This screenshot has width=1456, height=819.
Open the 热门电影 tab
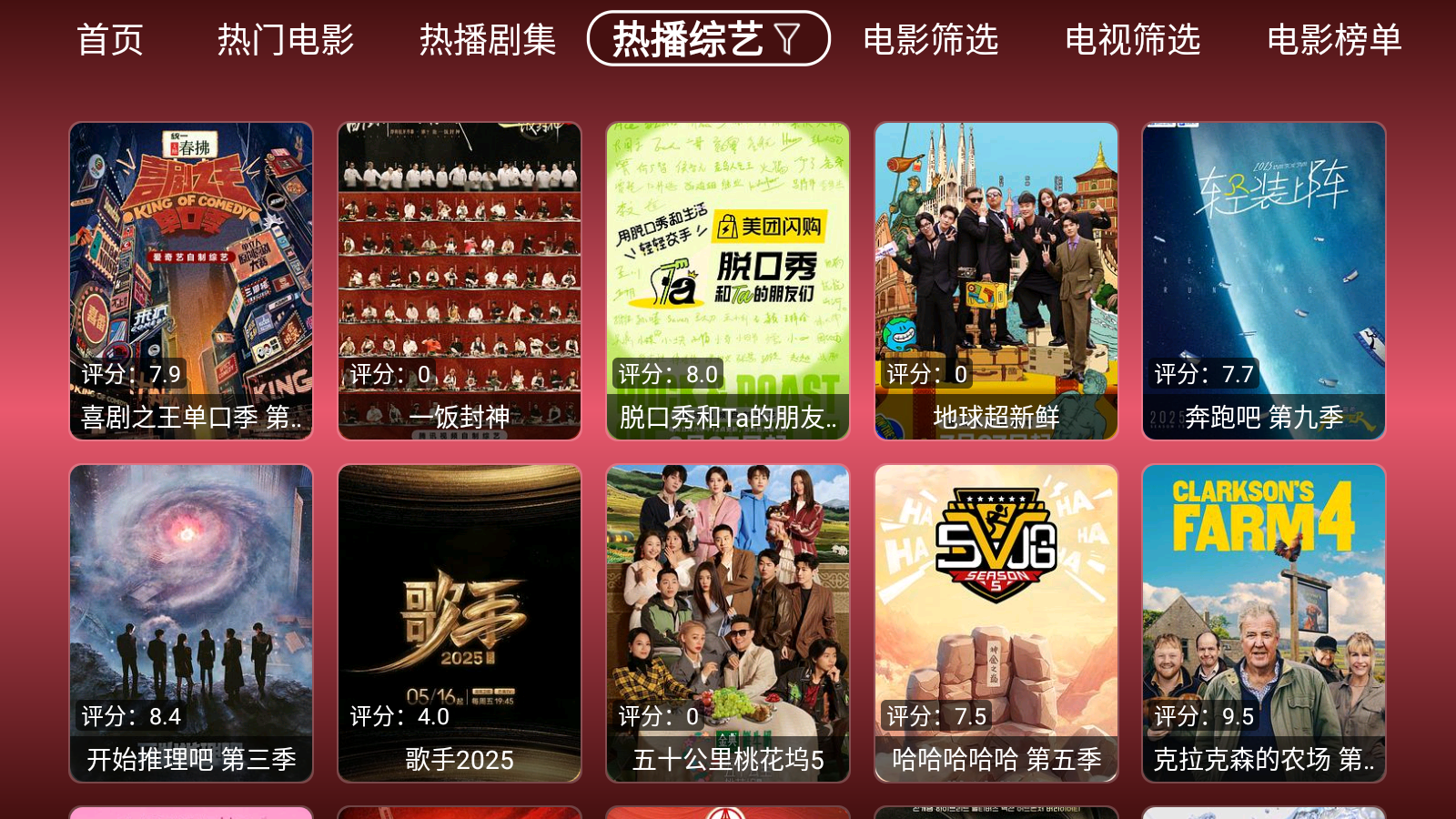[286, 40]
